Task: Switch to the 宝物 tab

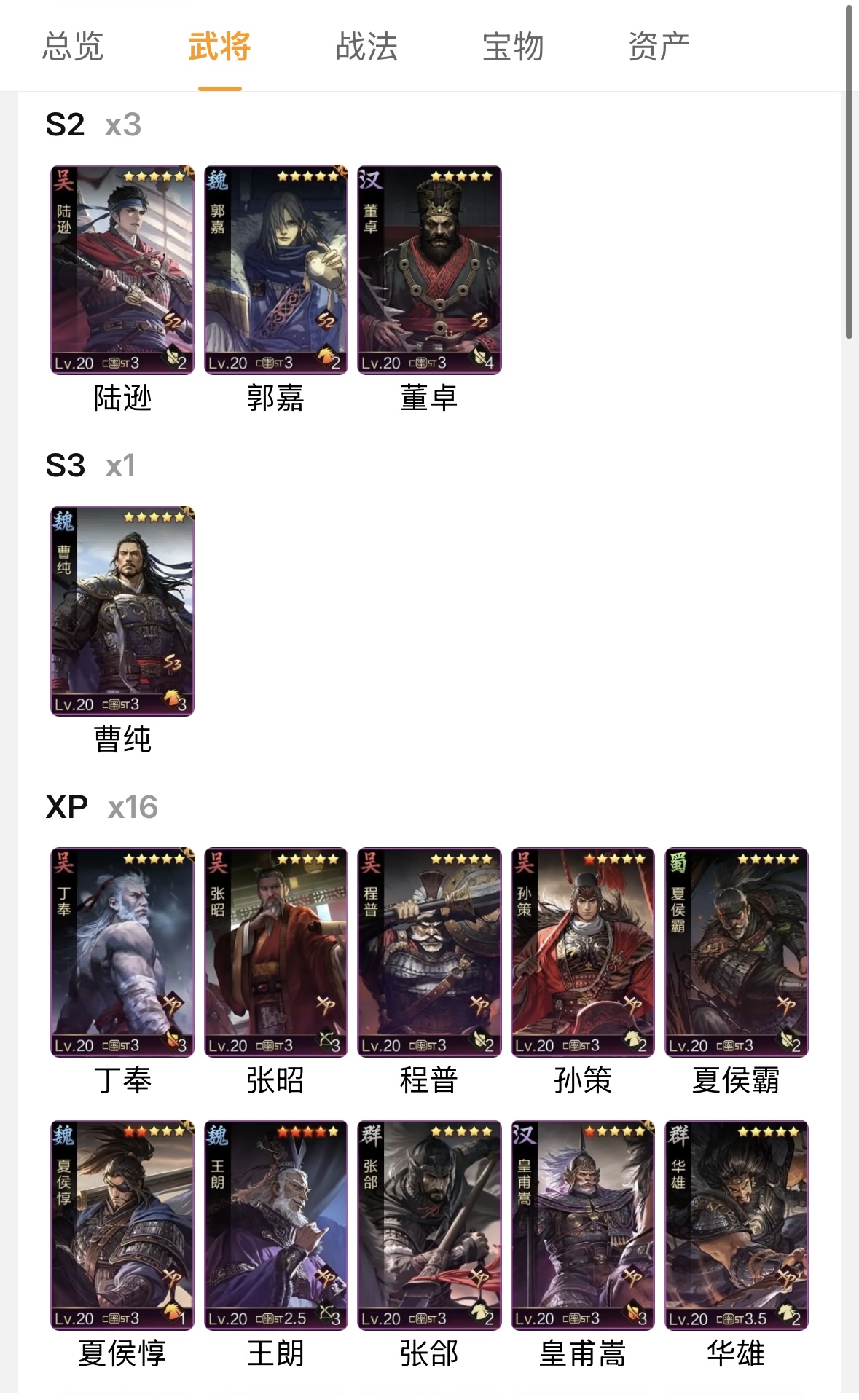Action: [513, 47]
